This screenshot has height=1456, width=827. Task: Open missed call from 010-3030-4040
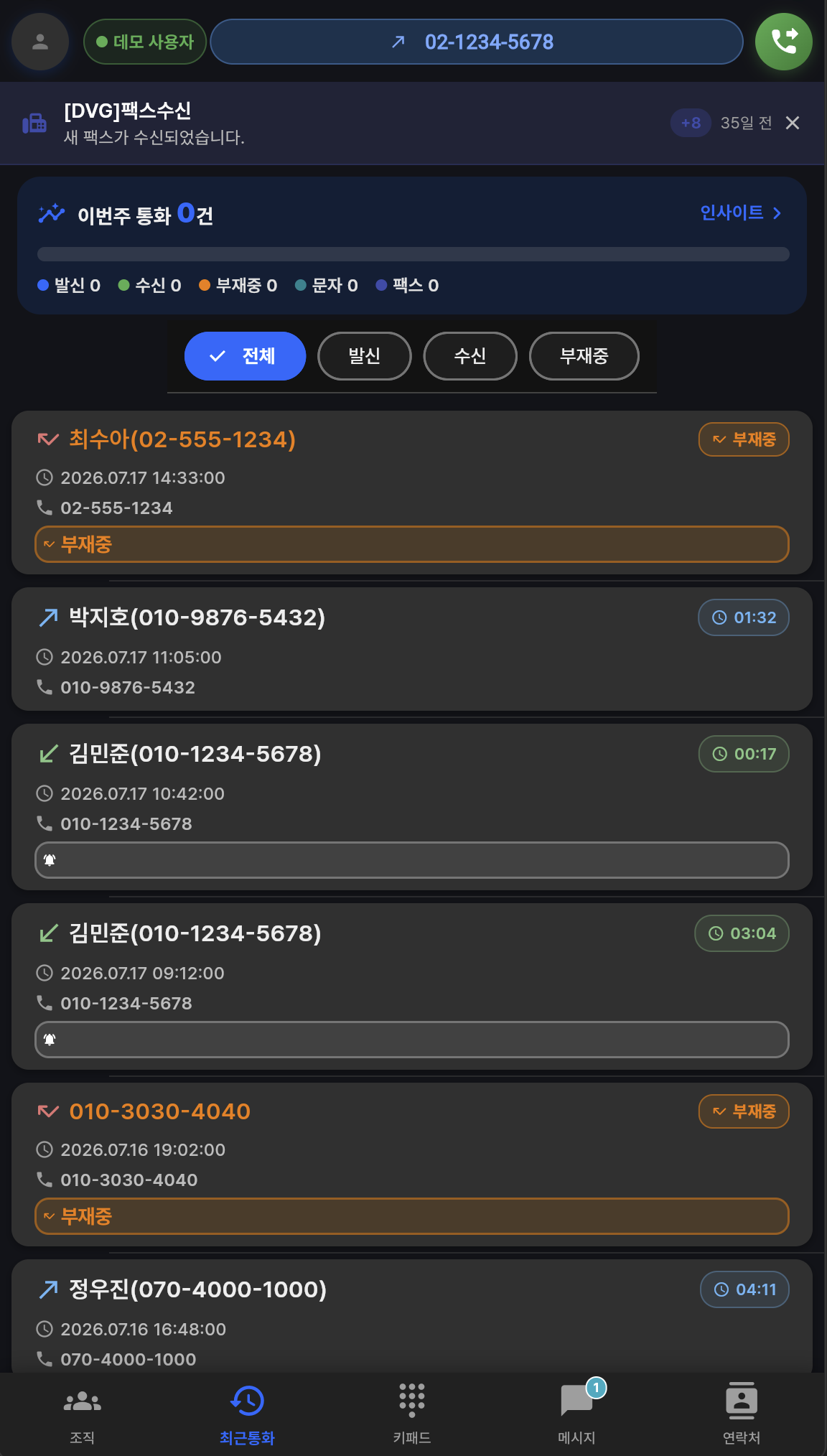point(412,1165)
